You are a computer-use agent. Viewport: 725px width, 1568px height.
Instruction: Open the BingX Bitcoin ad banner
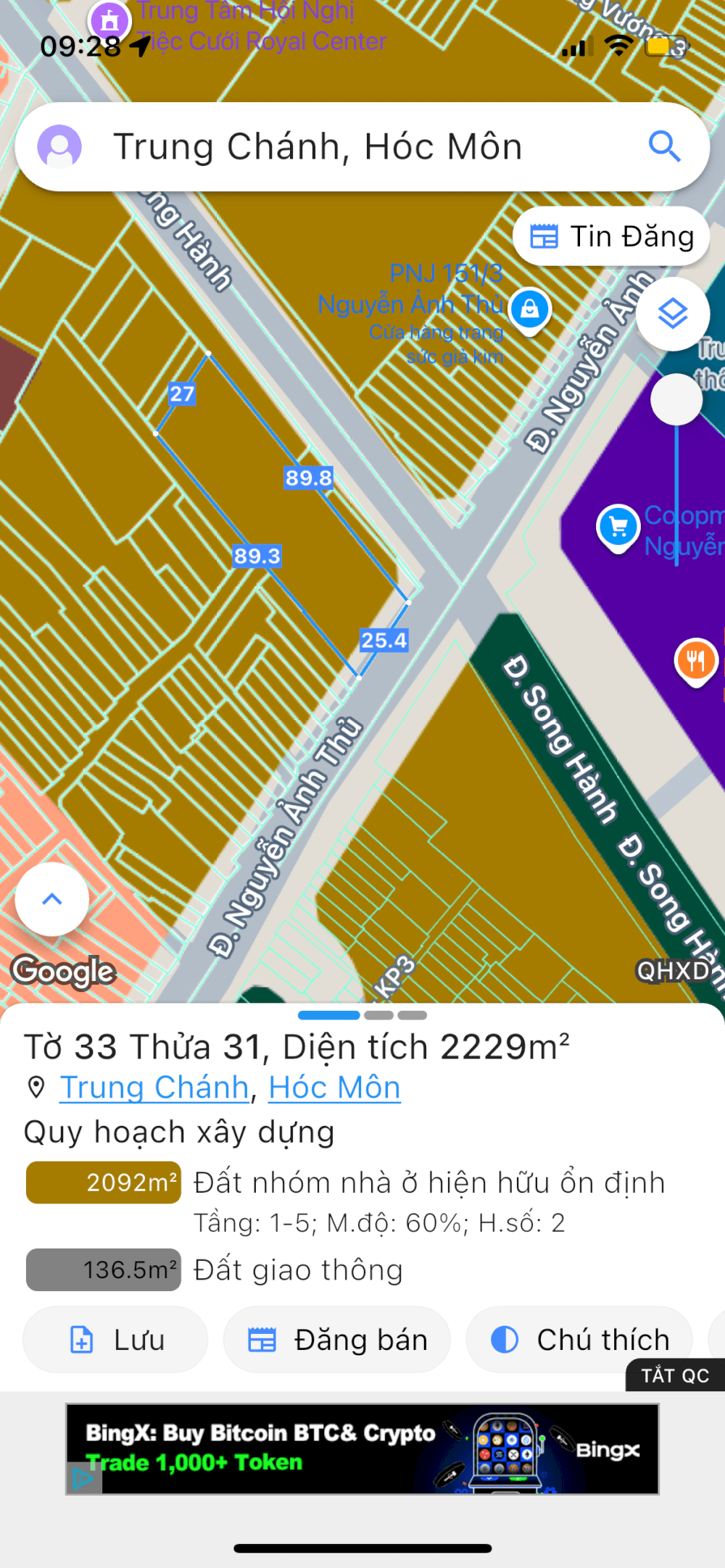(362, 1448)
